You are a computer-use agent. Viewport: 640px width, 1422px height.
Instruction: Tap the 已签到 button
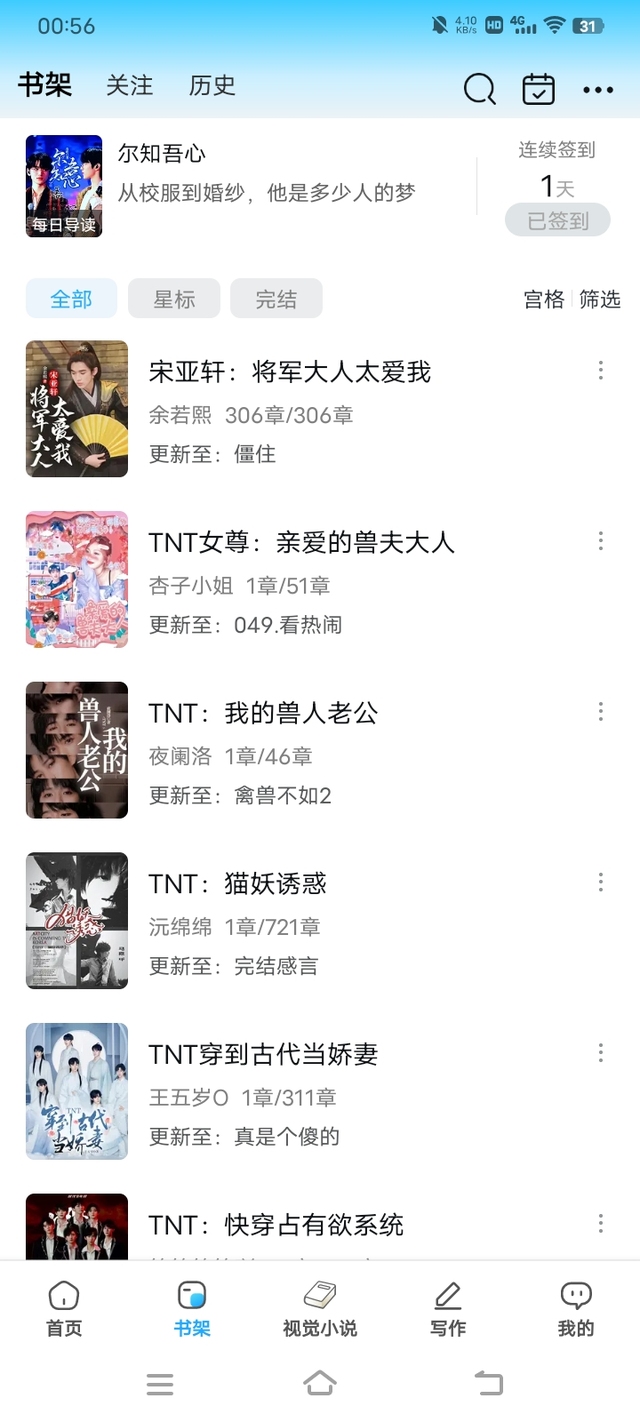coord(557,220)
